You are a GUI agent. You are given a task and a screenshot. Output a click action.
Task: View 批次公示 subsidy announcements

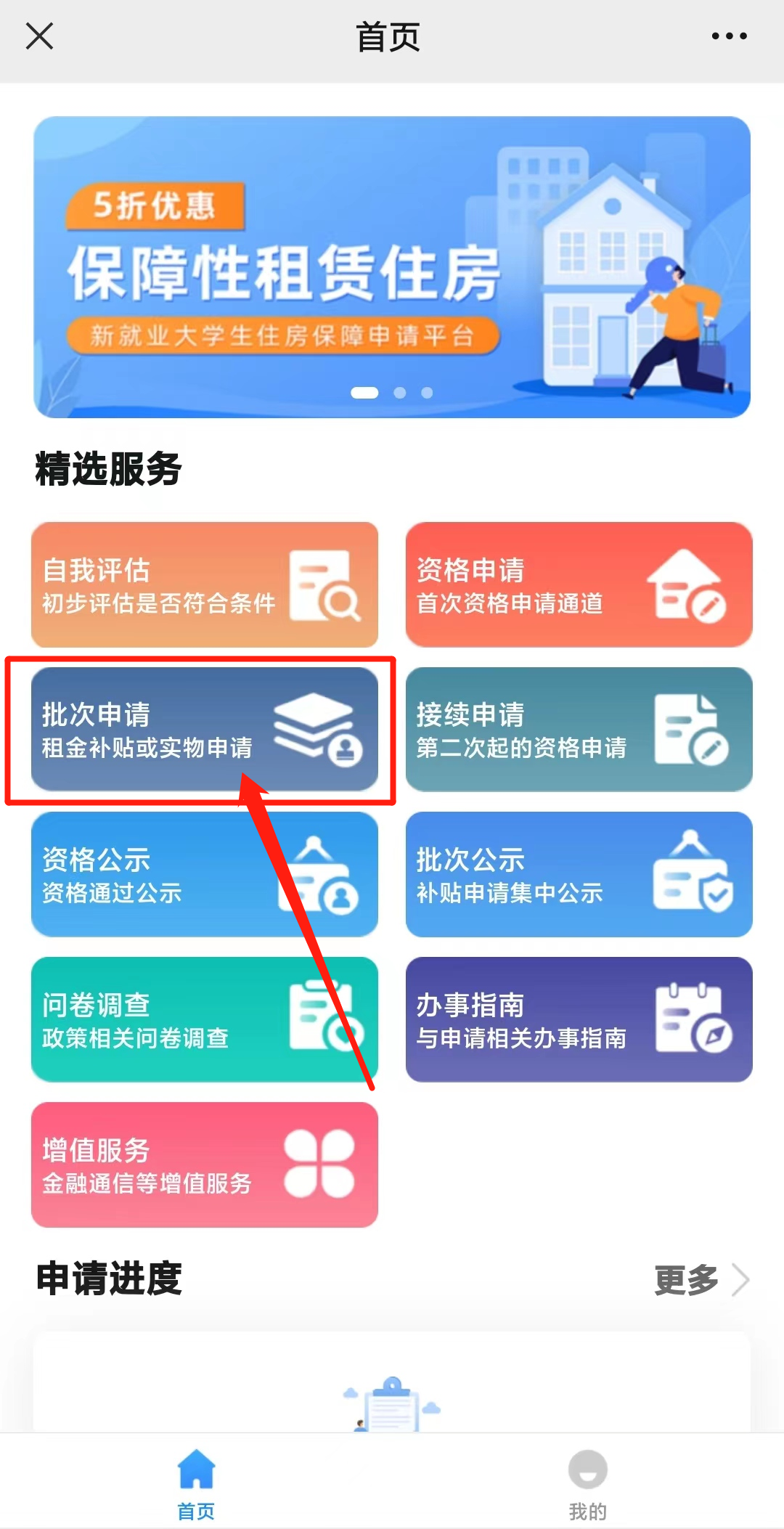tap(579, 875)
